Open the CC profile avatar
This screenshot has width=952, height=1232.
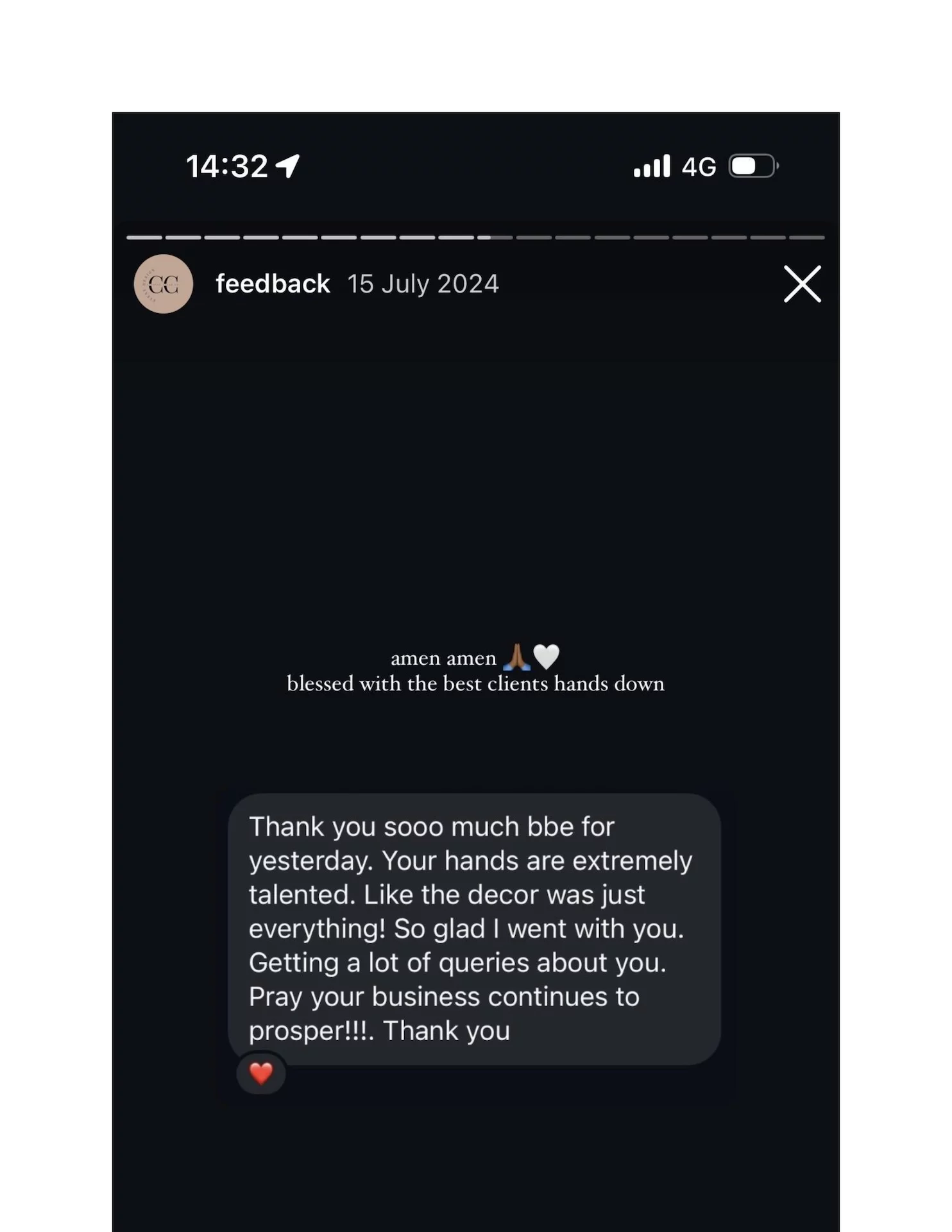click(x=164, y=284)
